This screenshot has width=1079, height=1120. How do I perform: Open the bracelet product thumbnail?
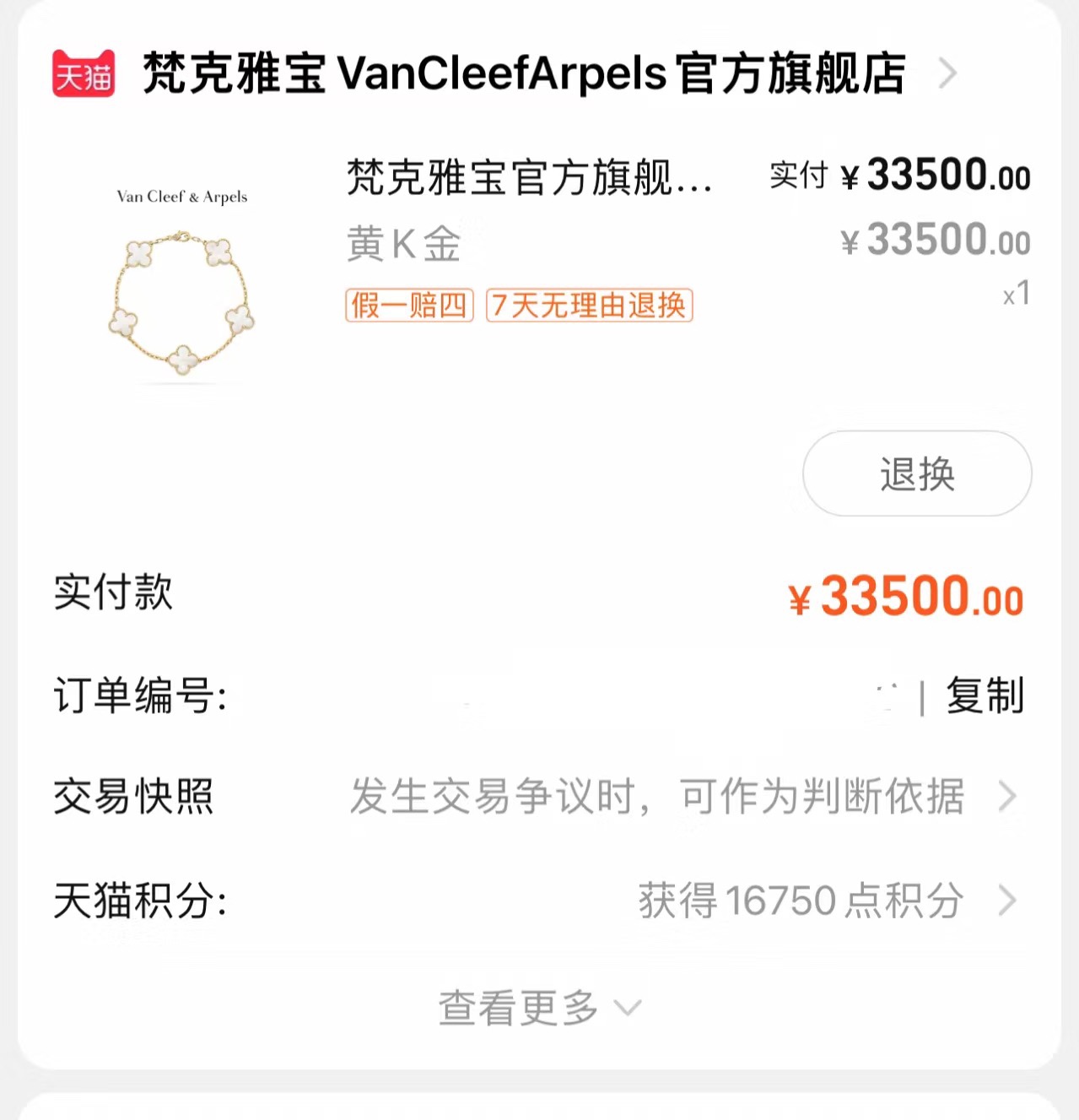pos(182,283)
